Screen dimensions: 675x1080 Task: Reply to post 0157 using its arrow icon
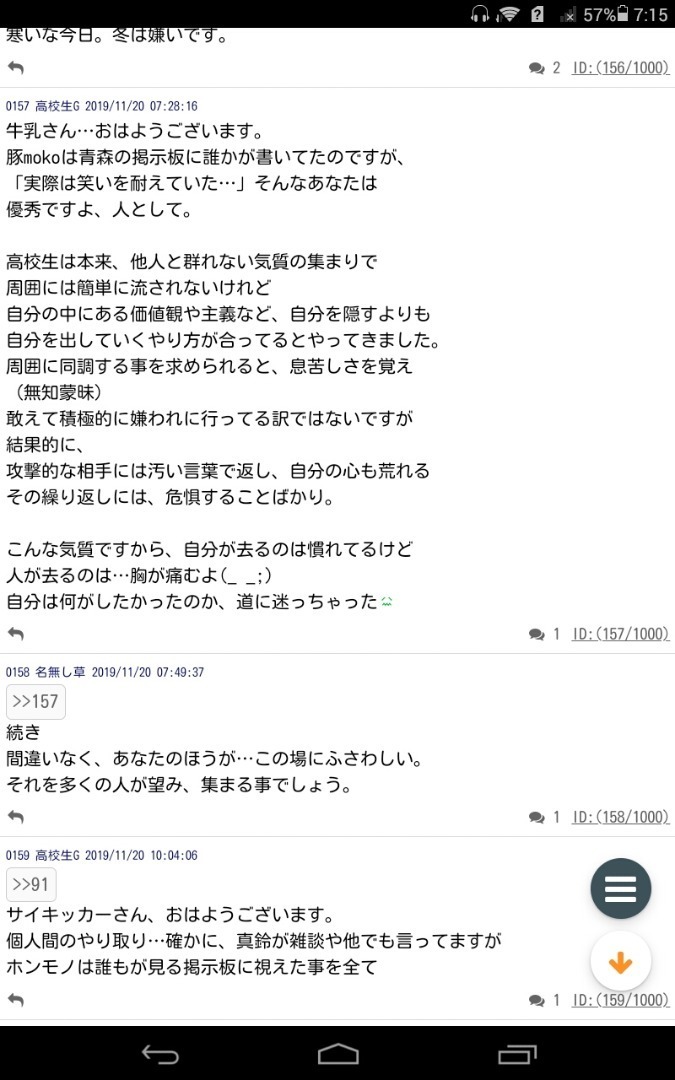(x=16, y=634)
